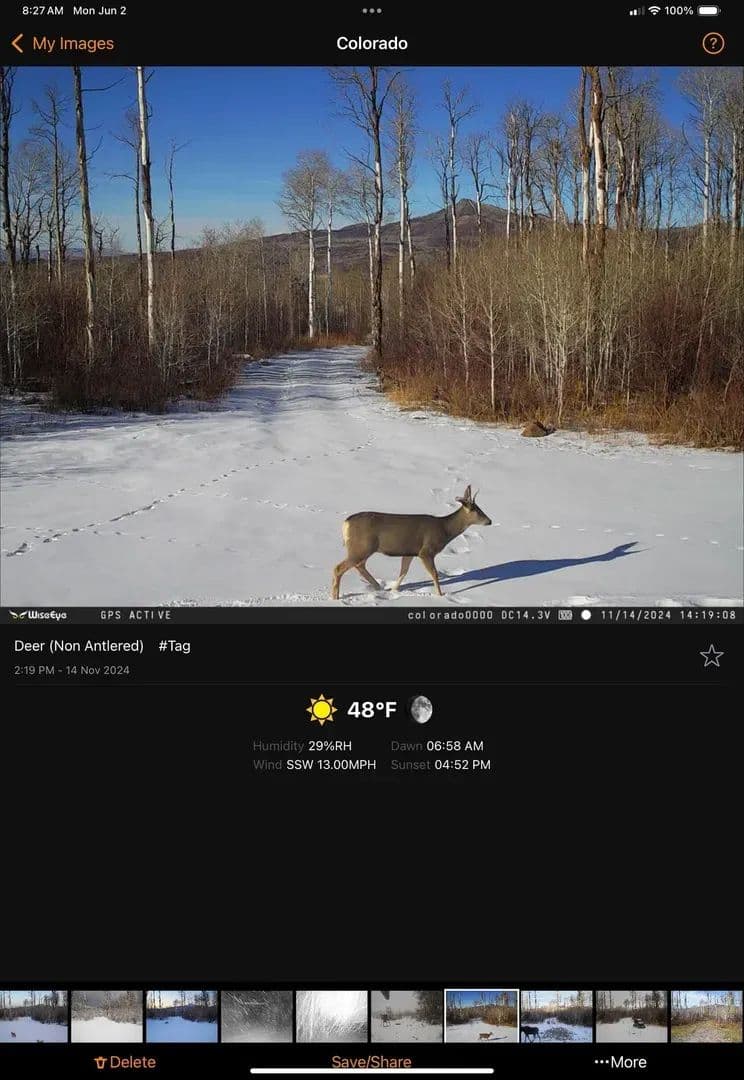The image size is (744, 1080).
Task: Open the three-dot multitasking control at top
Action: (x=372, y=11)
